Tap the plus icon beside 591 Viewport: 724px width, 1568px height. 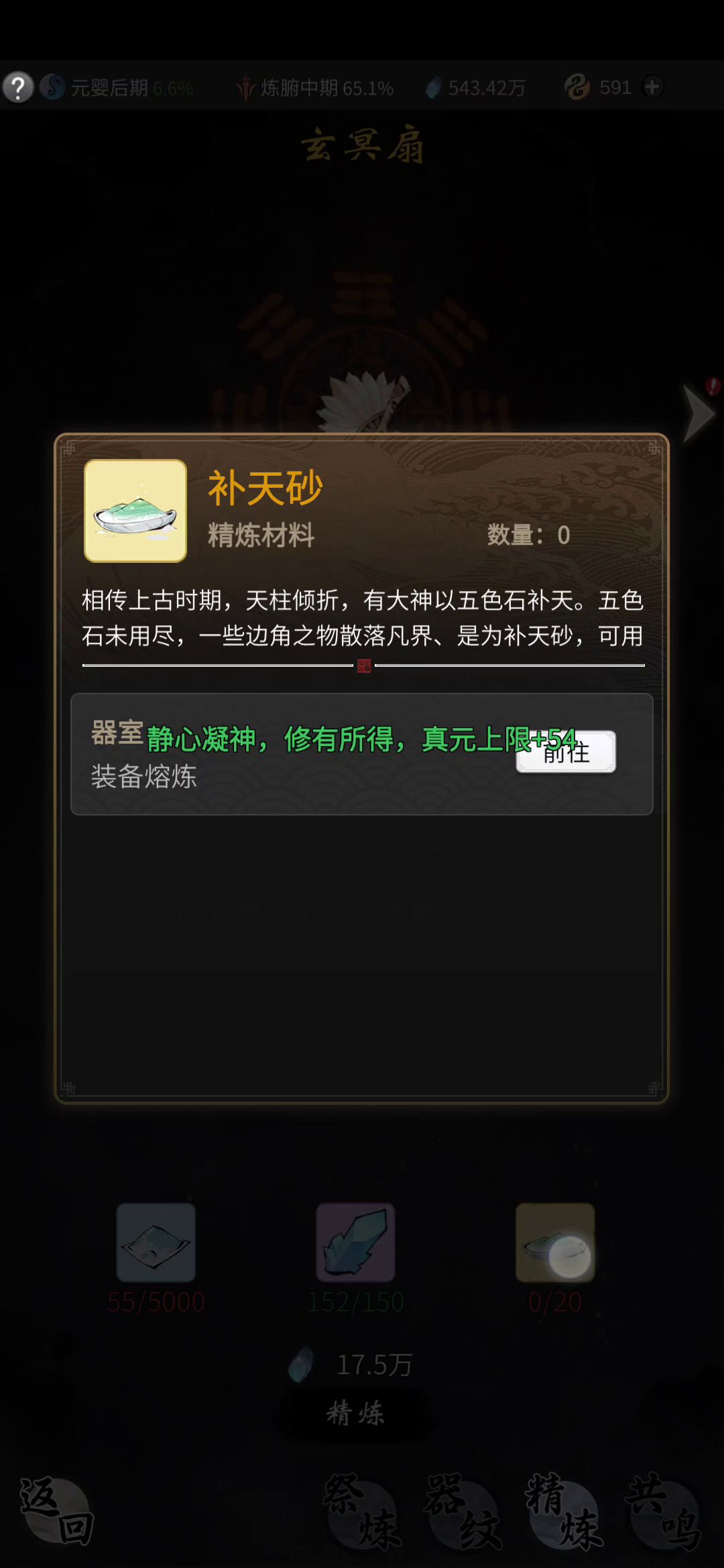(652, 87)
